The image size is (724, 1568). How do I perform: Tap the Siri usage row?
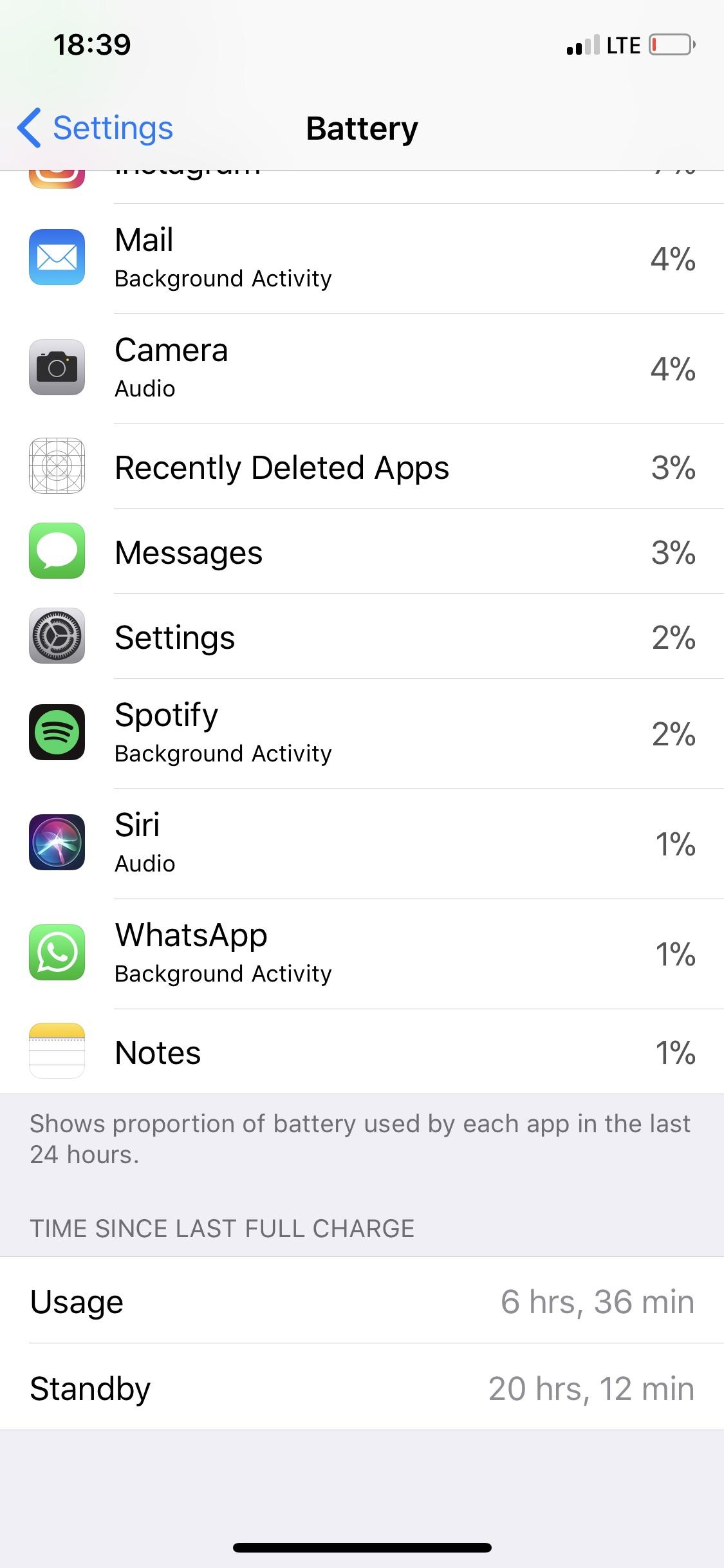(x=362, y=843)
